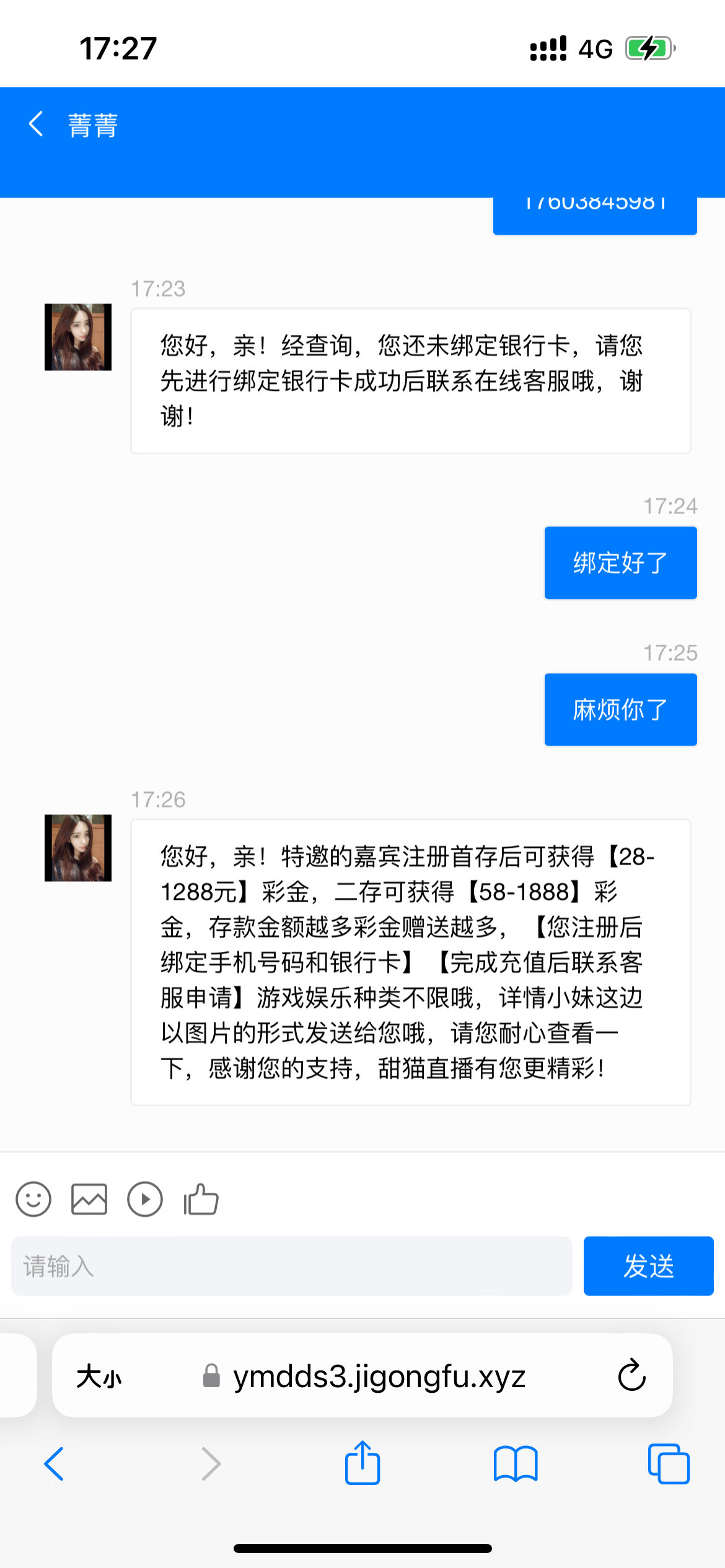Tap the ymdds3.jigongfu.xyz address bar
The image size is (725, 1568).
(x=378, y=1377)
